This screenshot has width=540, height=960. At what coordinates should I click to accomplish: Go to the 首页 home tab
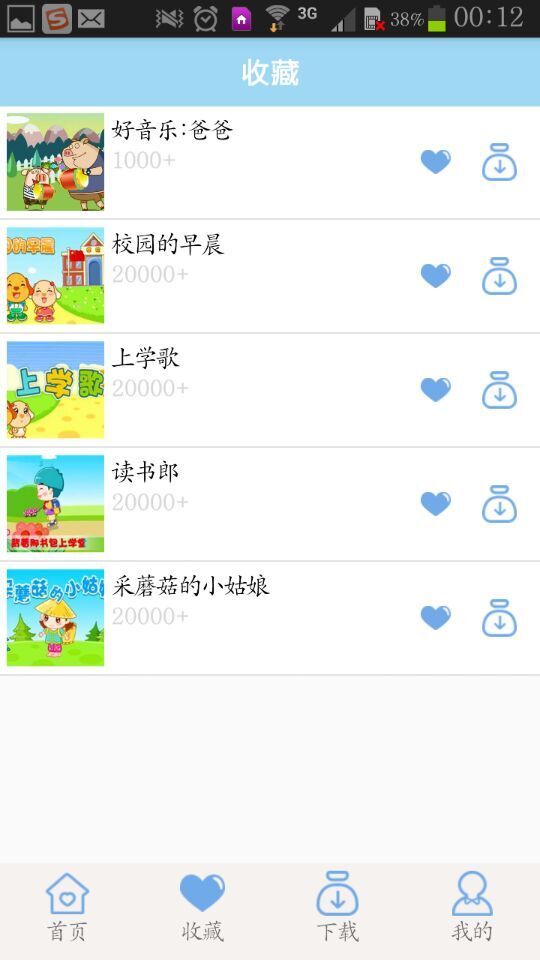pyautogui.click(x=67, y=907)
